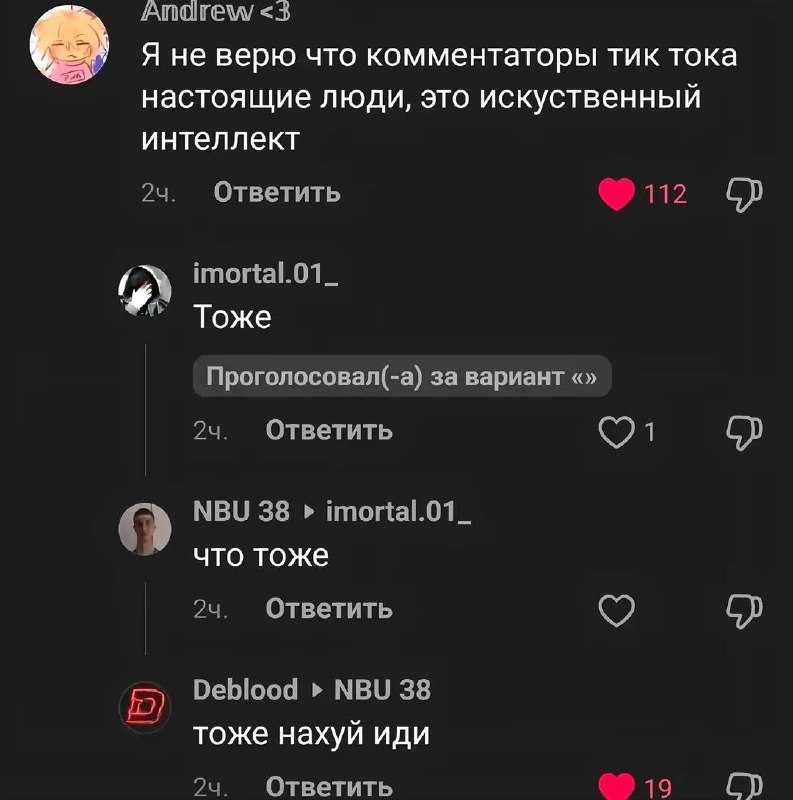Image resolution: width=793 pixels, height=800 pixels.
Task: Dislike imortal.01_'s comment
Action: pos(744,433)
